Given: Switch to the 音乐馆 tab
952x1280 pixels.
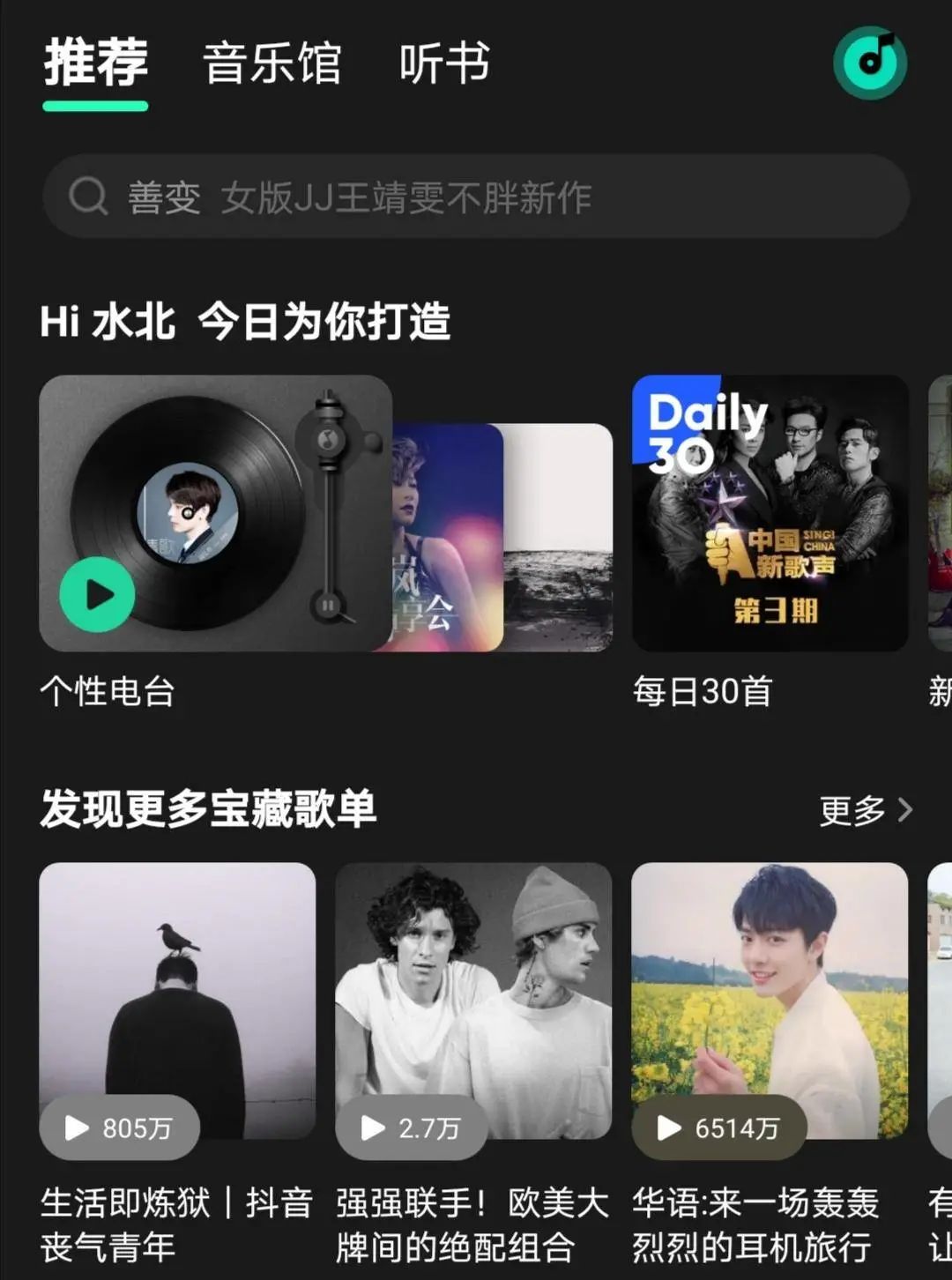Looking at the screenshot, I should tap(271, 63).
